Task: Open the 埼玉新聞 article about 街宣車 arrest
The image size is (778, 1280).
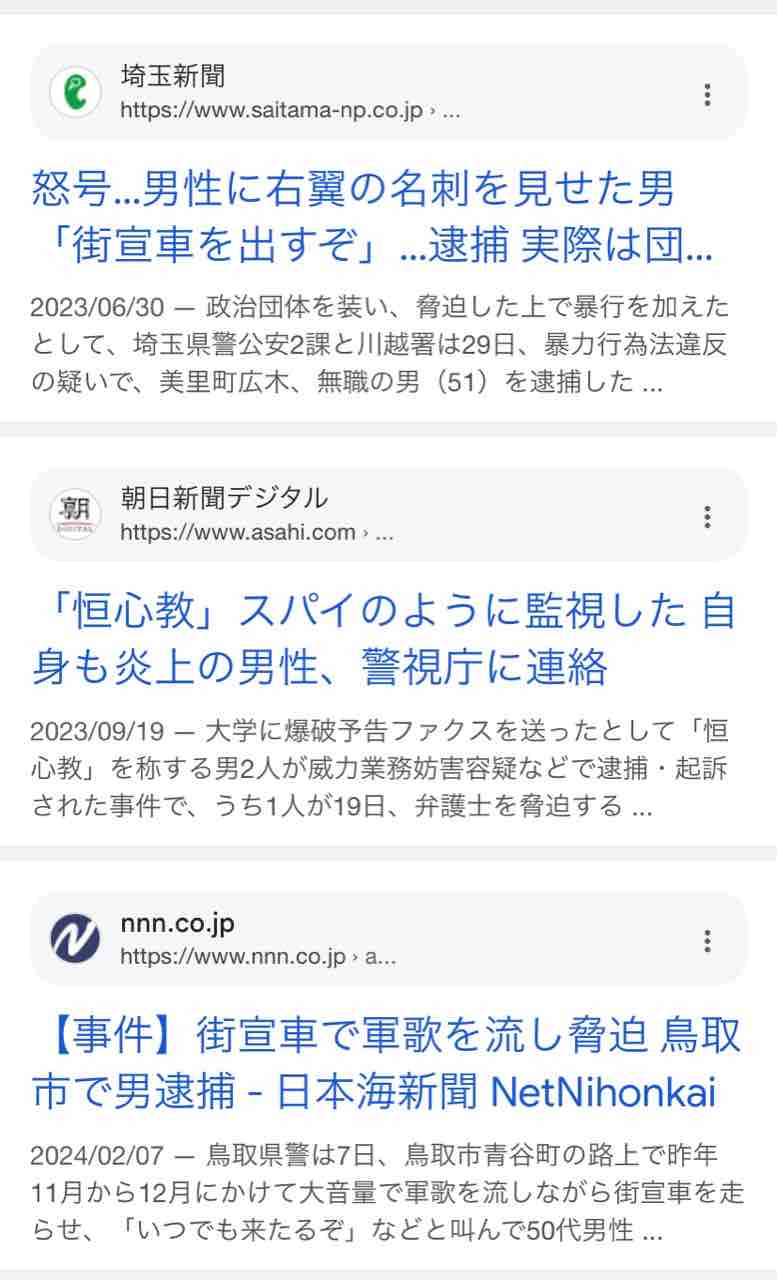Action: pyautogui.click(x=373, y=217)
